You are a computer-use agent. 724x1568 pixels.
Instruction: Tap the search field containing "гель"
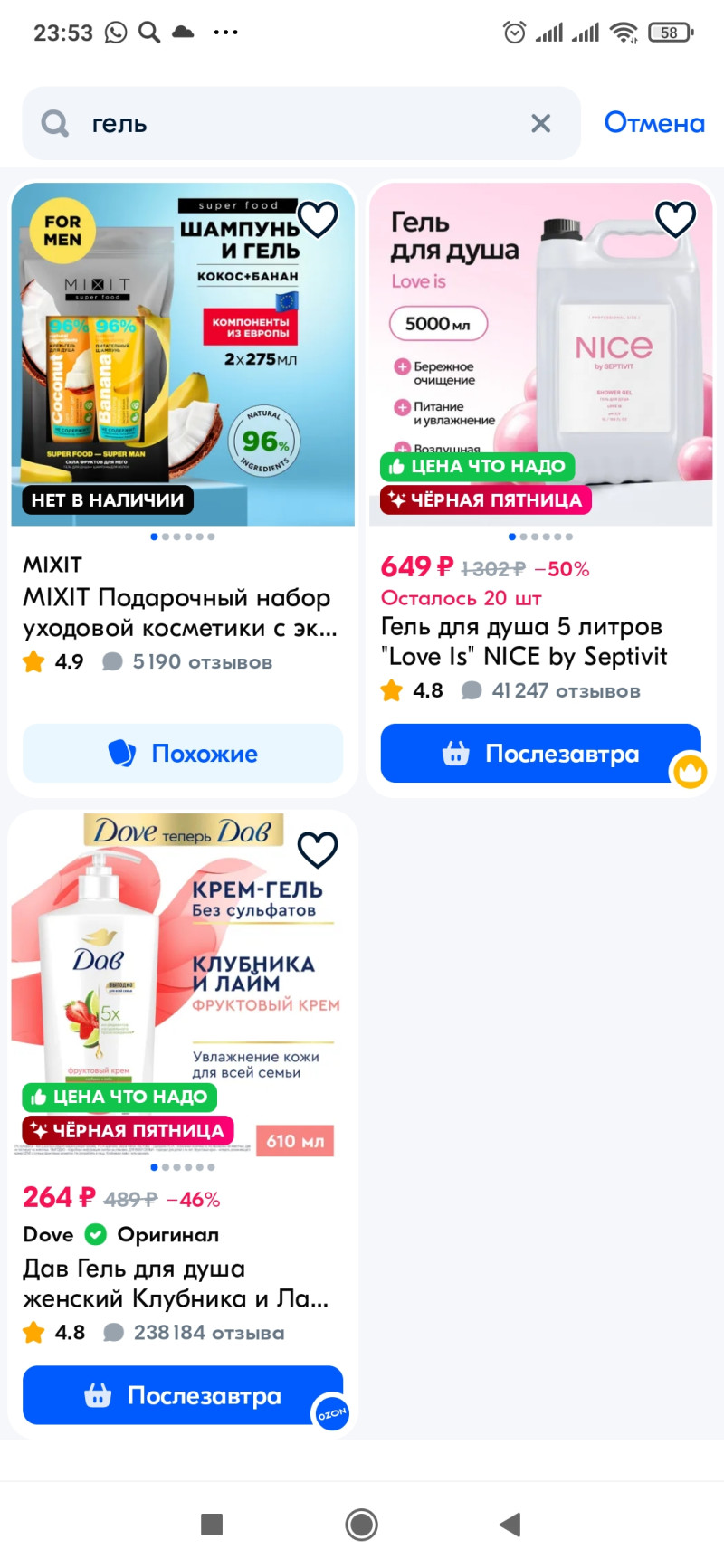(299, 124)
